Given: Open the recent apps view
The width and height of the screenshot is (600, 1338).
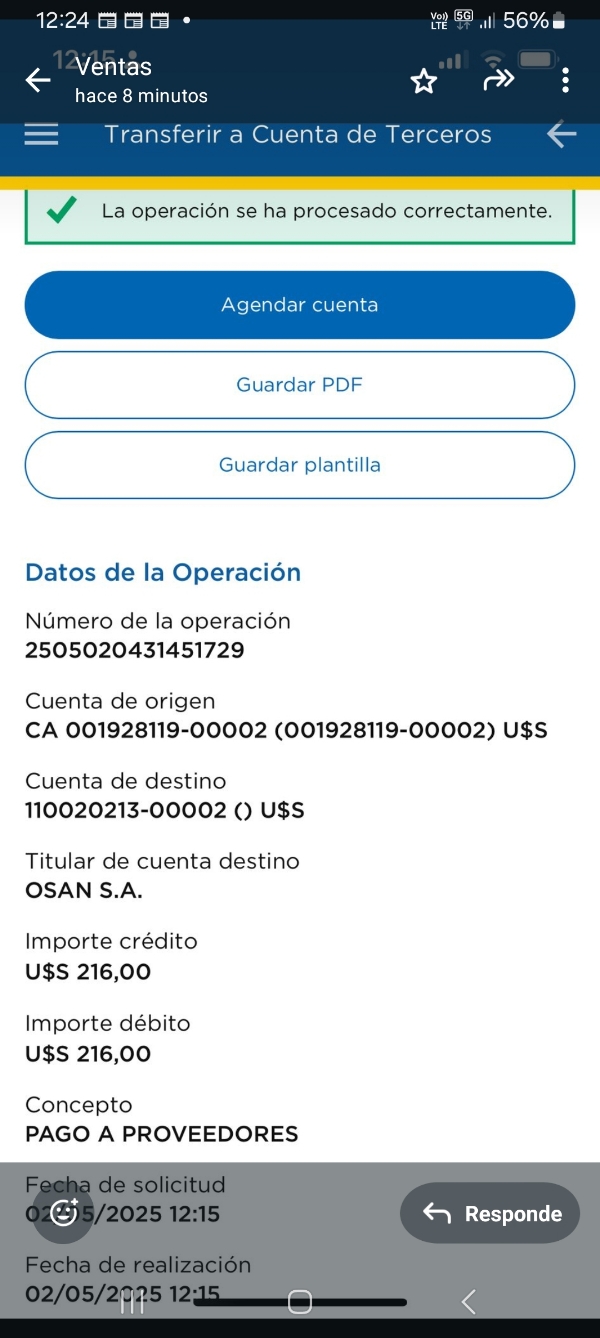Looking at the screenshot, I should pyautogui.click(x=132, y=1302).
